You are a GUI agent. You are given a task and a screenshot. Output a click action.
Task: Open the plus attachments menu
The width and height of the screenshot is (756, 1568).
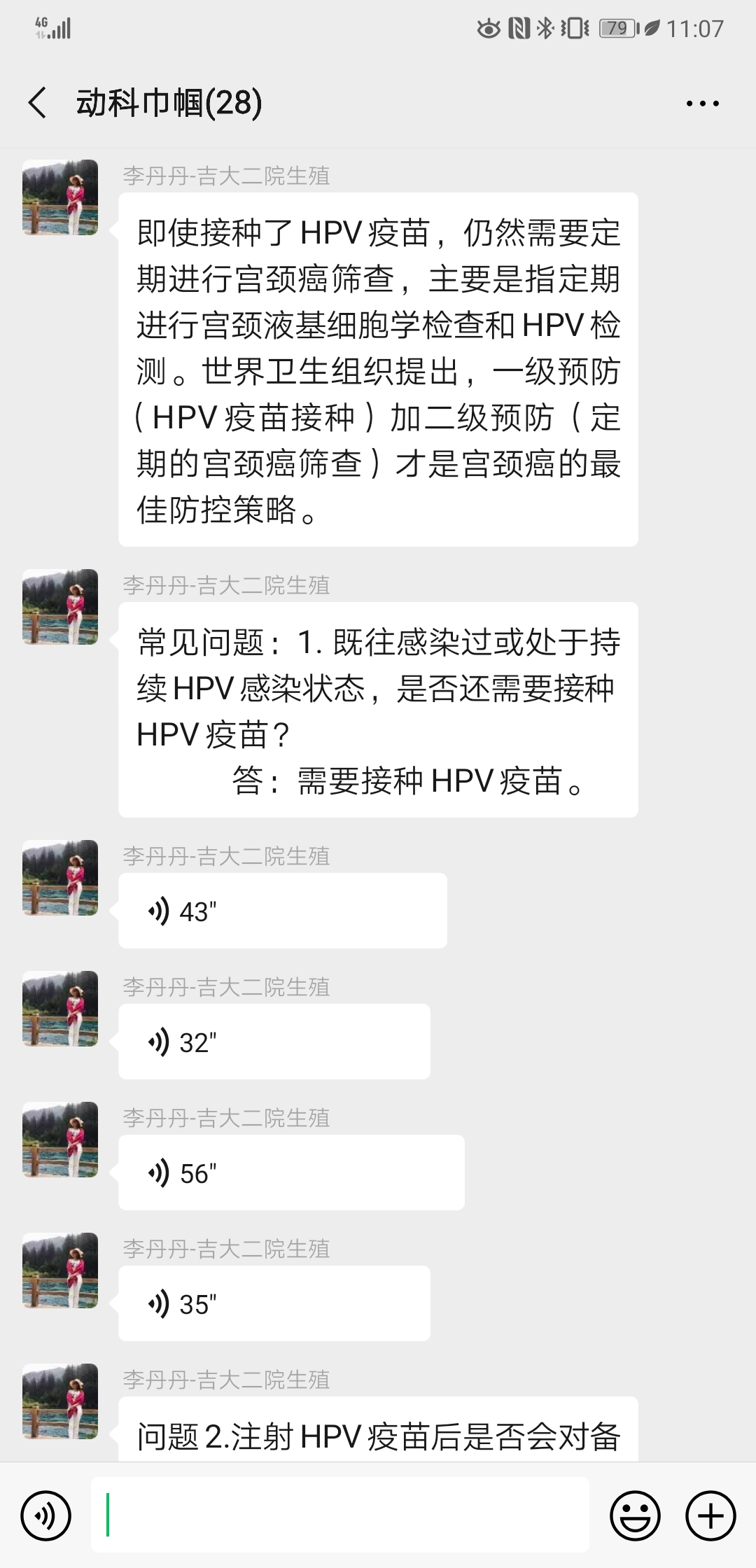[x=710, y=1515]
